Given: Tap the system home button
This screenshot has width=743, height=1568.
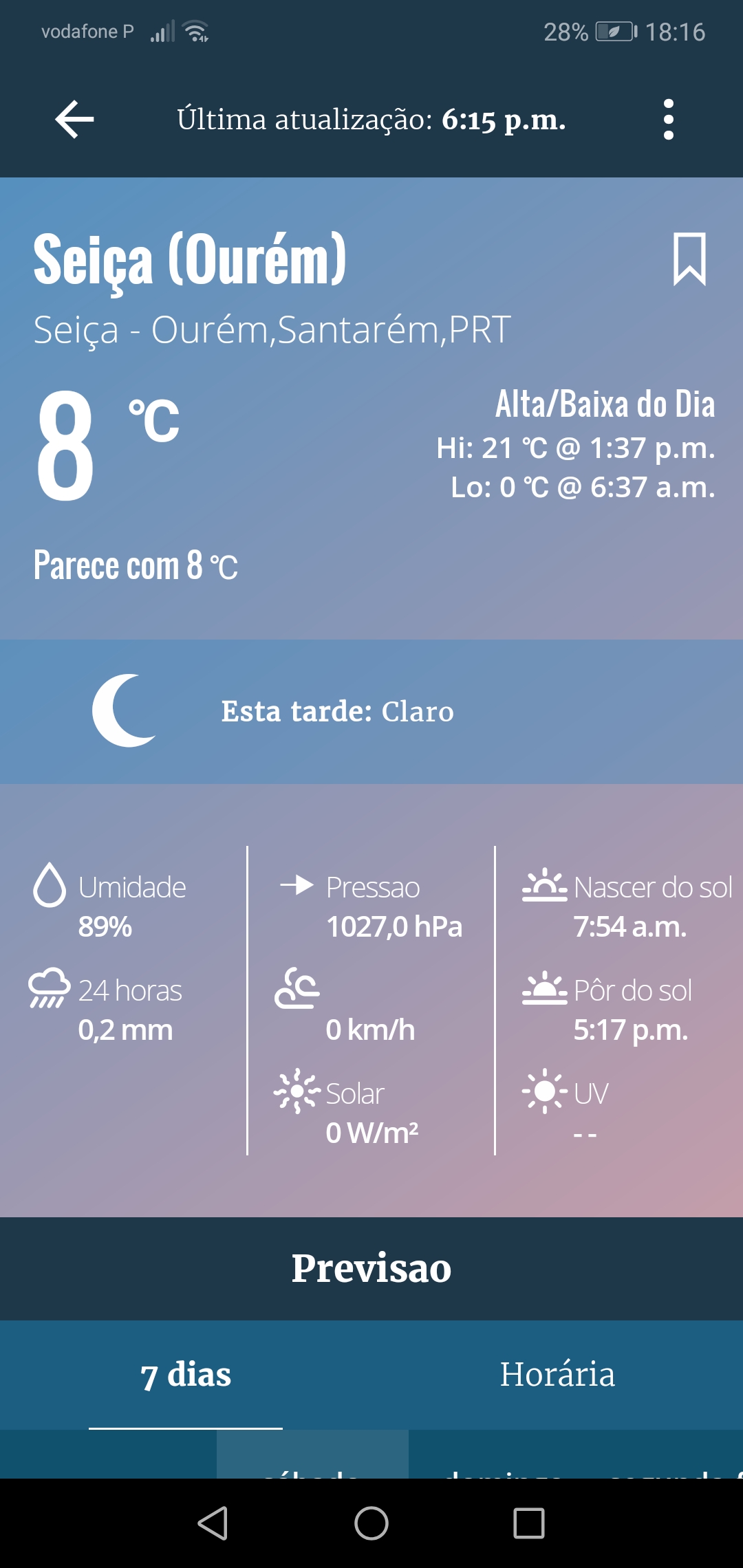Looking at the screenshot, I should [371, 1523].
